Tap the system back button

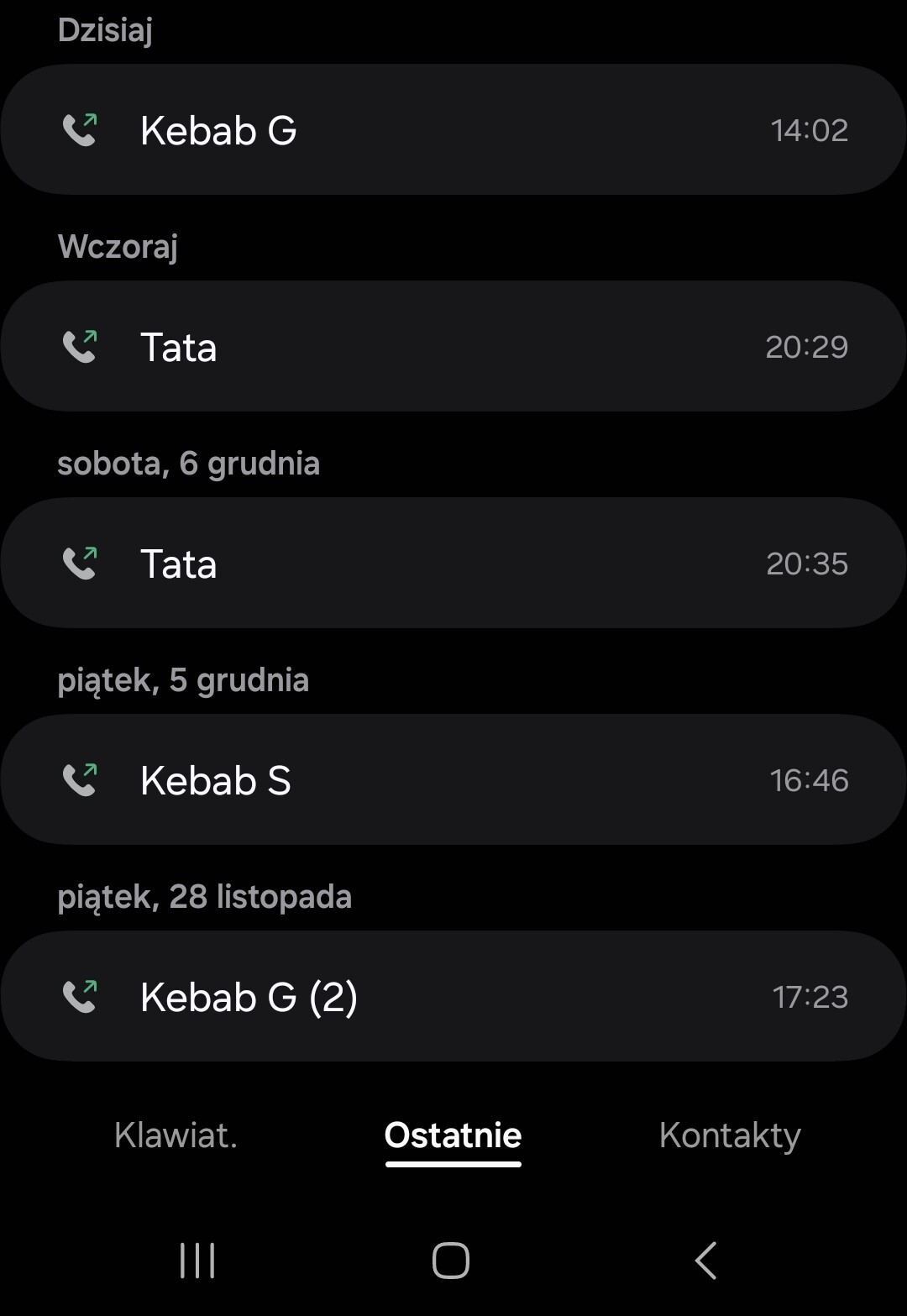point(706,1261)
